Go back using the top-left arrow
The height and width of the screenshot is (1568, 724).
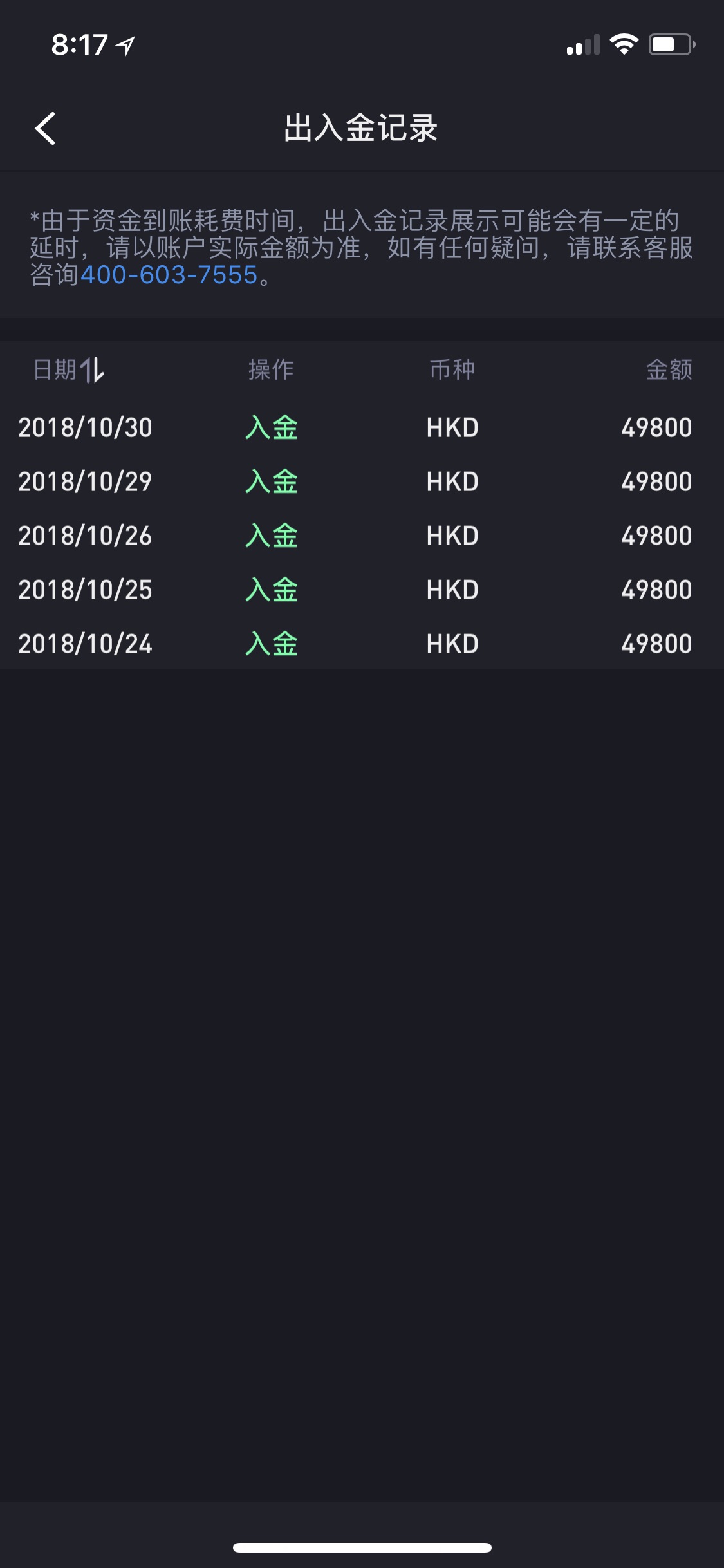tap(45, 128)
